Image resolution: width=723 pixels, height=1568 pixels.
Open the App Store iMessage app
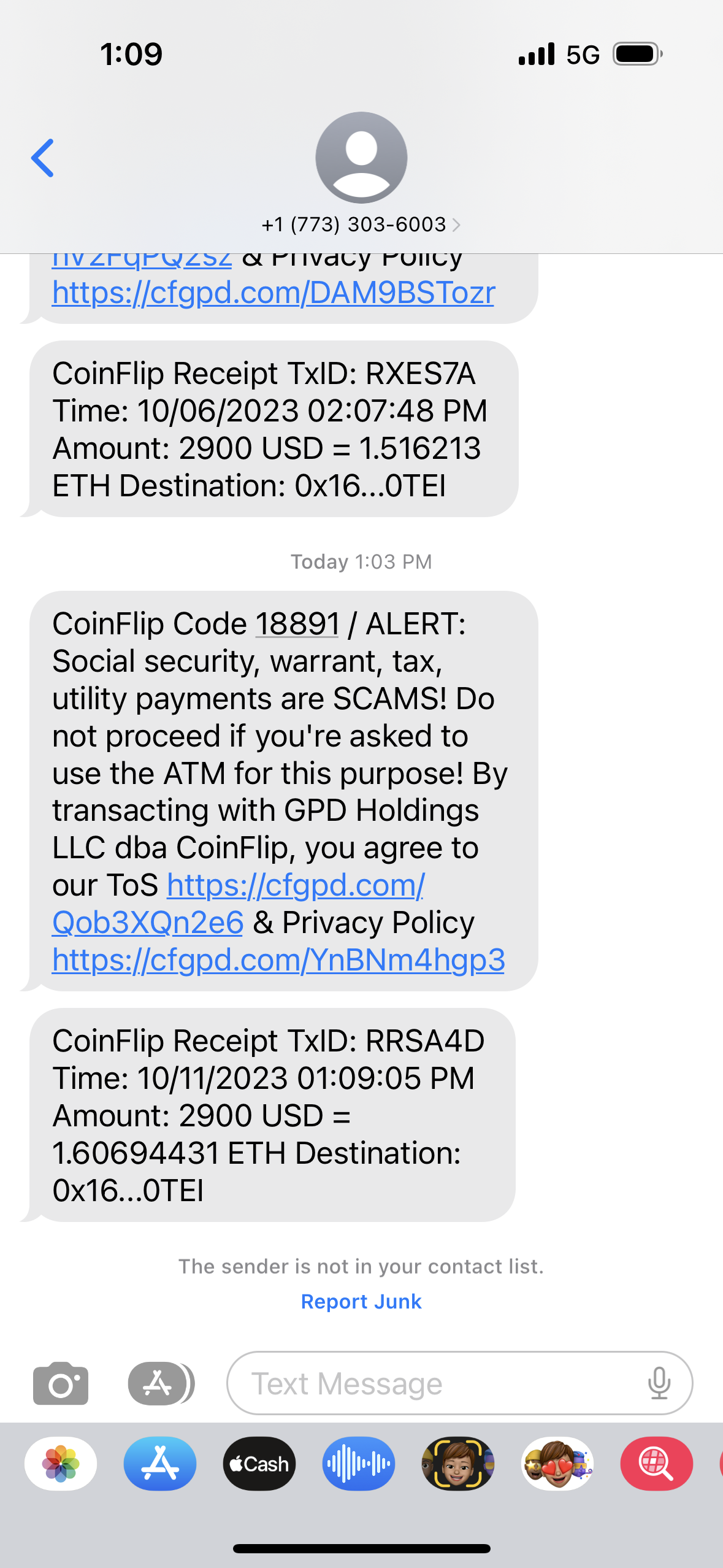click(160, 1464)
